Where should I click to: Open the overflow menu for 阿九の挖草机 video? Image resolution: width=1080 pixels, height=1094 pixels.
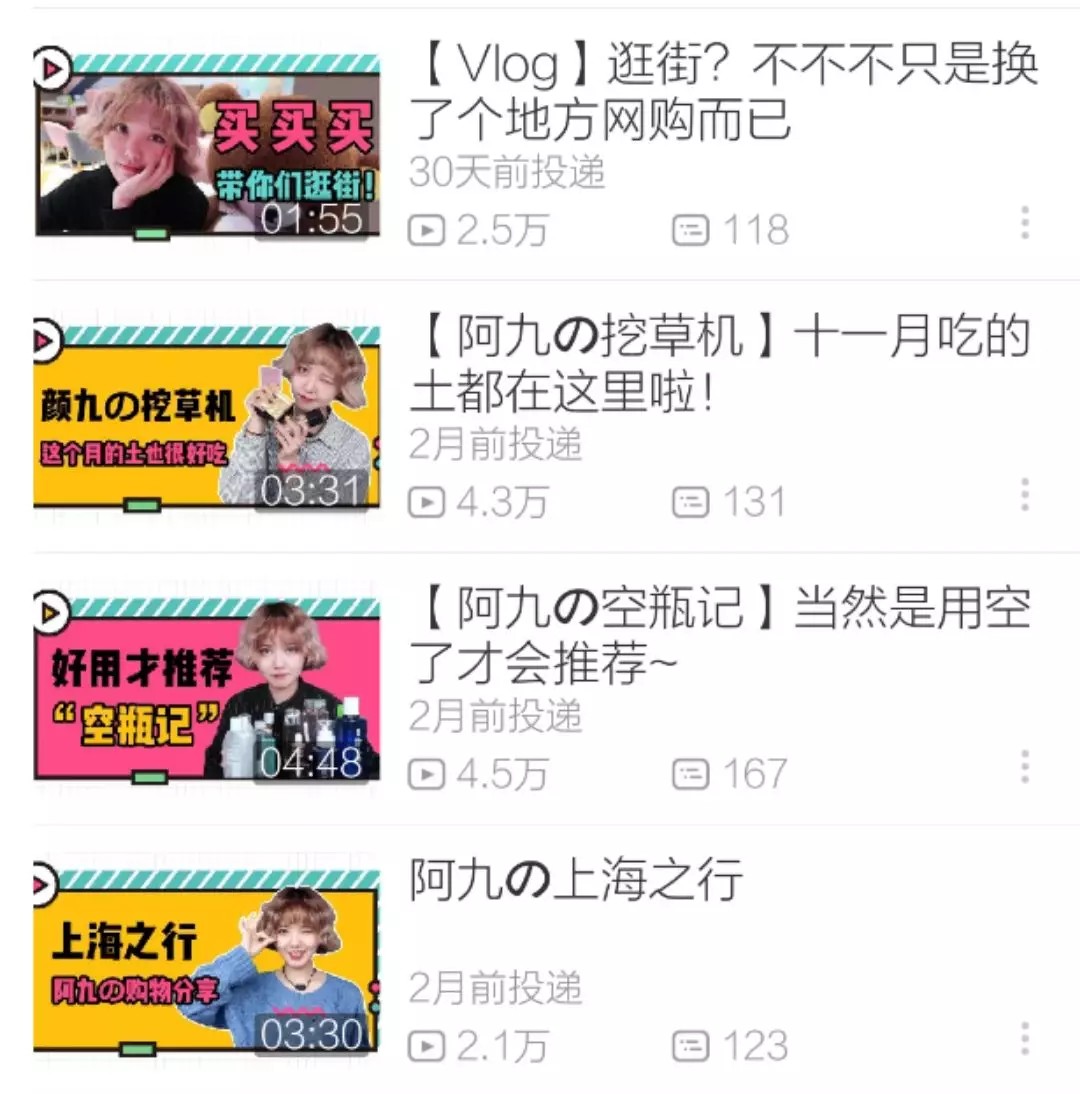[1024, 495]
